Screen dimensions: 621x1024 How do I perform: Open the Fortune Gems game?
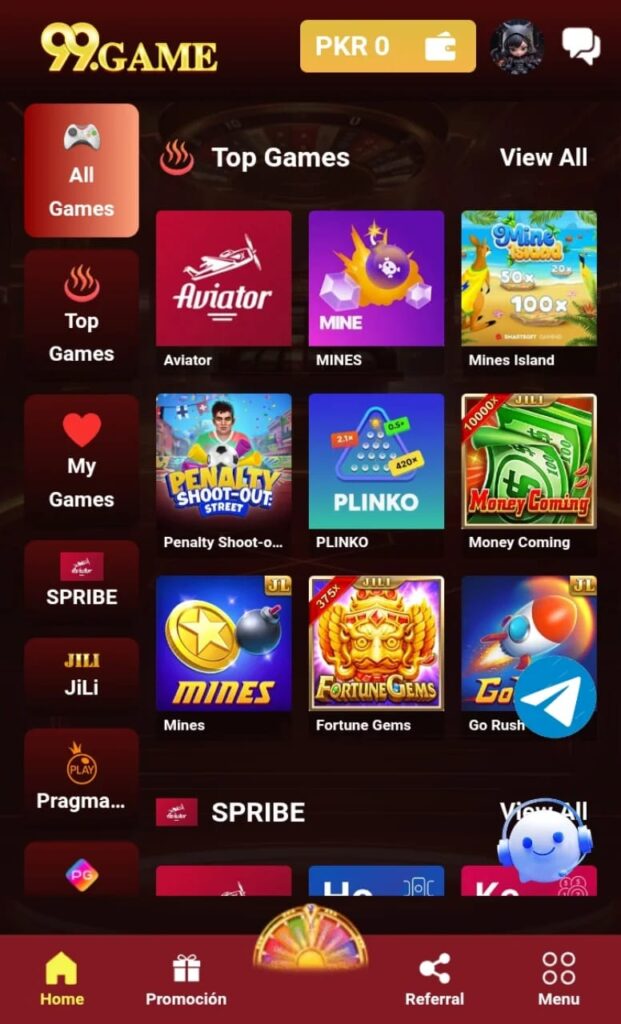click(x=376, y=643)
